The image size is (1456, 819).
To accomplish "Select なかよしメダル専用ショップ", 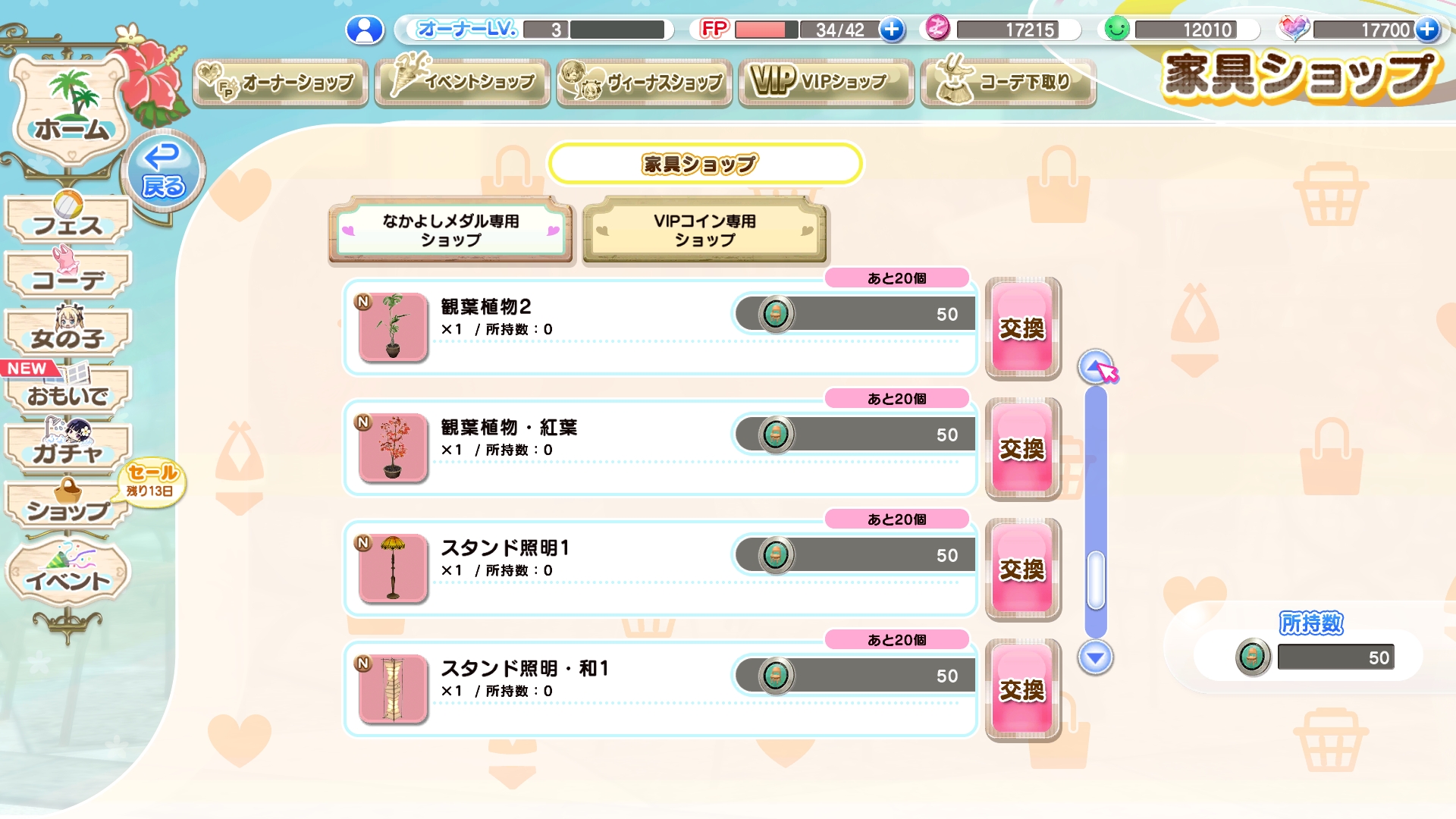I will pos(450,231).
